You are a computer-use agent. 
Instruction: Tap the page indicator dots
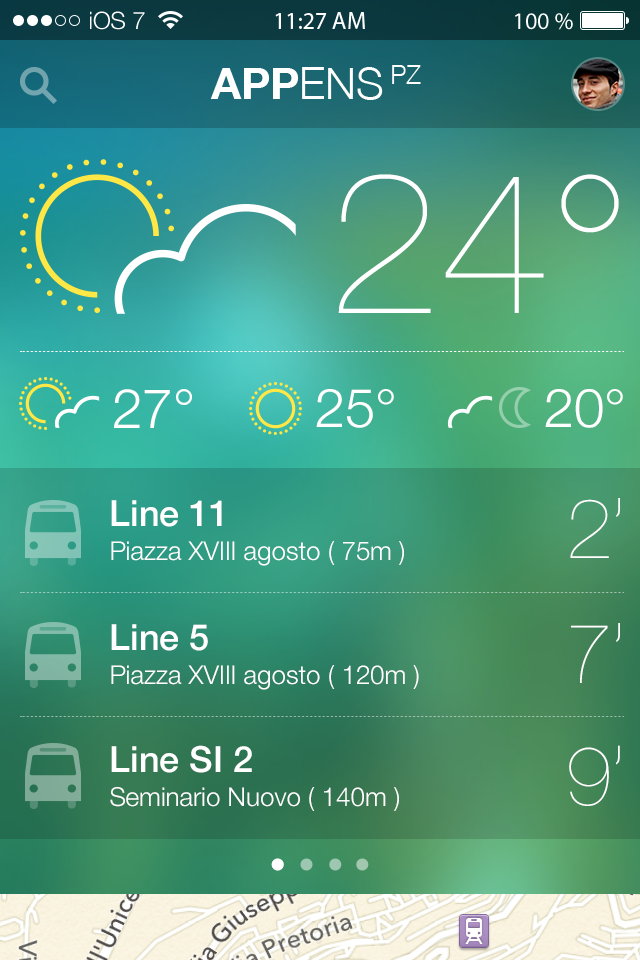pos(320,864)
